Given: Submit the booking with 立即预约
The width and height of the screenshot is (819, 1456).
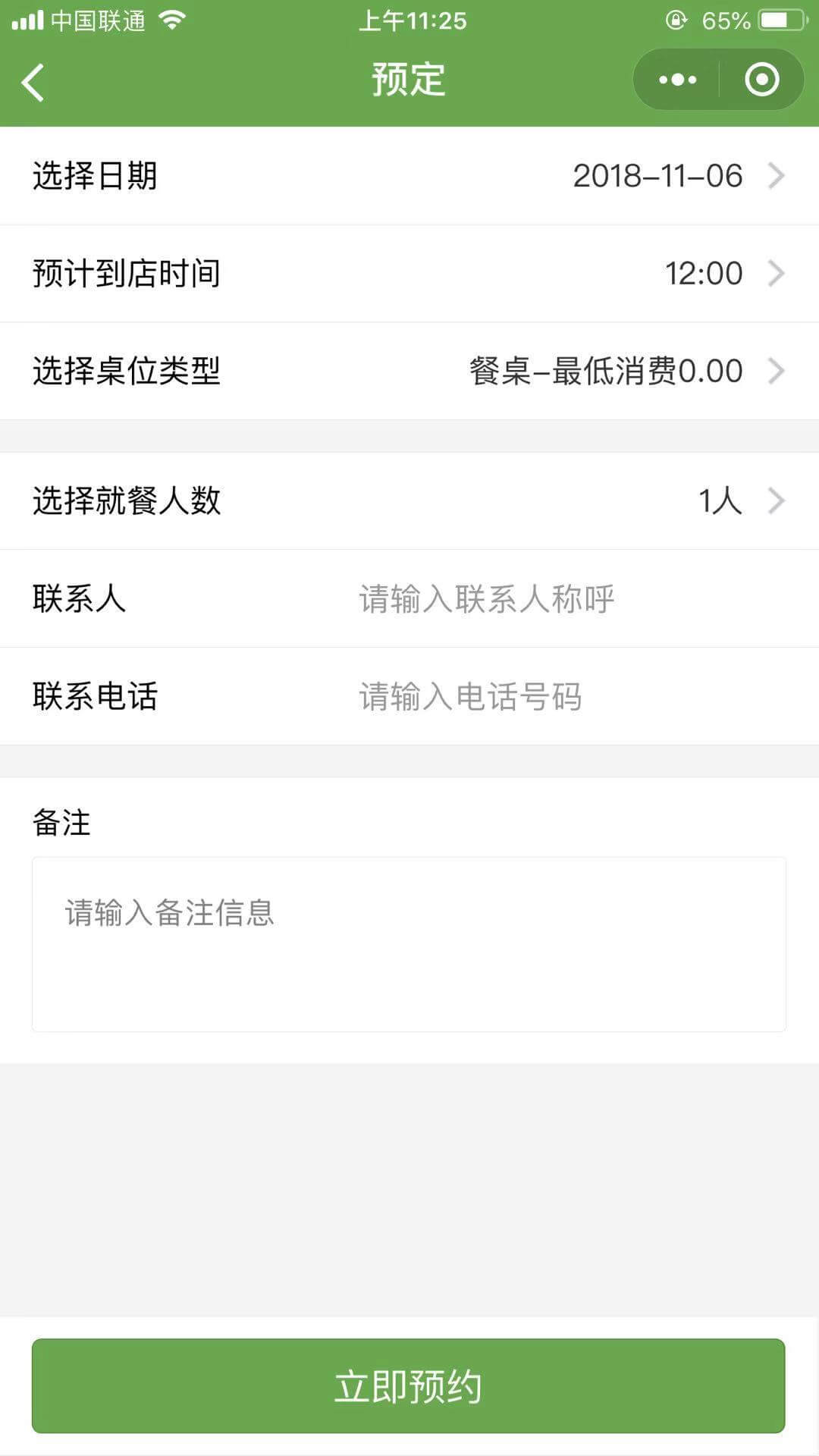Looking at the screenshot, I should click(409, 1386).
